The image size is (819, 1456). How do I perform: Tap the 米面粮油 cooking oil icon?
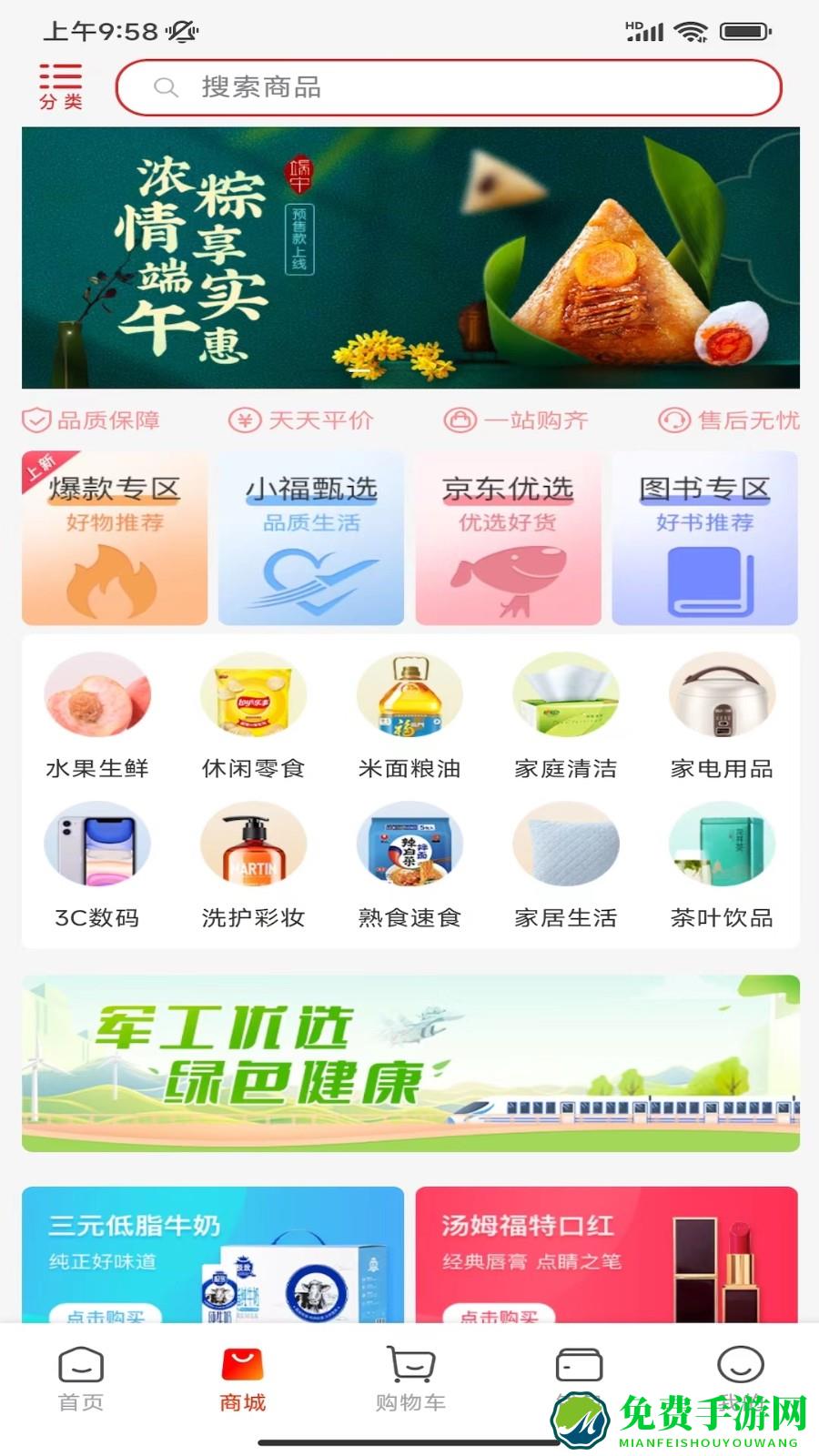409,694
